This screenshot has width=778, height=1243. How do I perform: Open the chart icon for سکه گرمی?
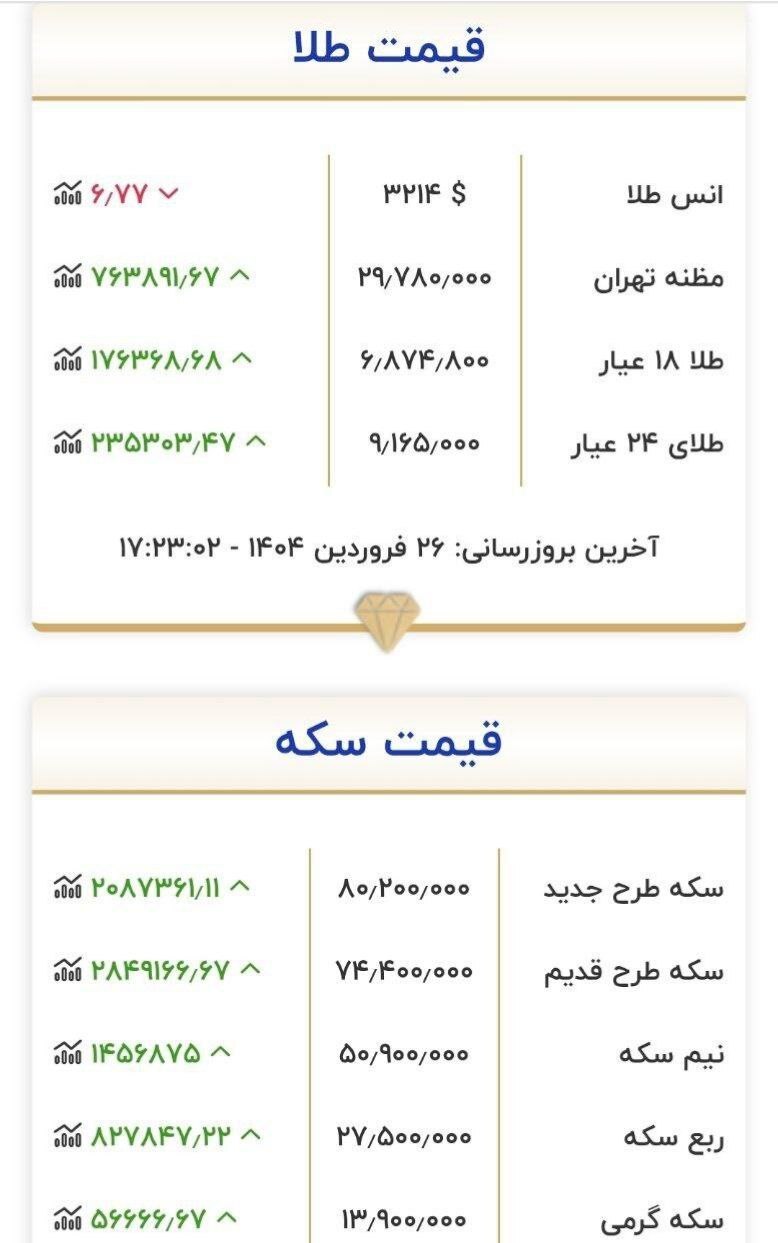[x=67, y=1218]
